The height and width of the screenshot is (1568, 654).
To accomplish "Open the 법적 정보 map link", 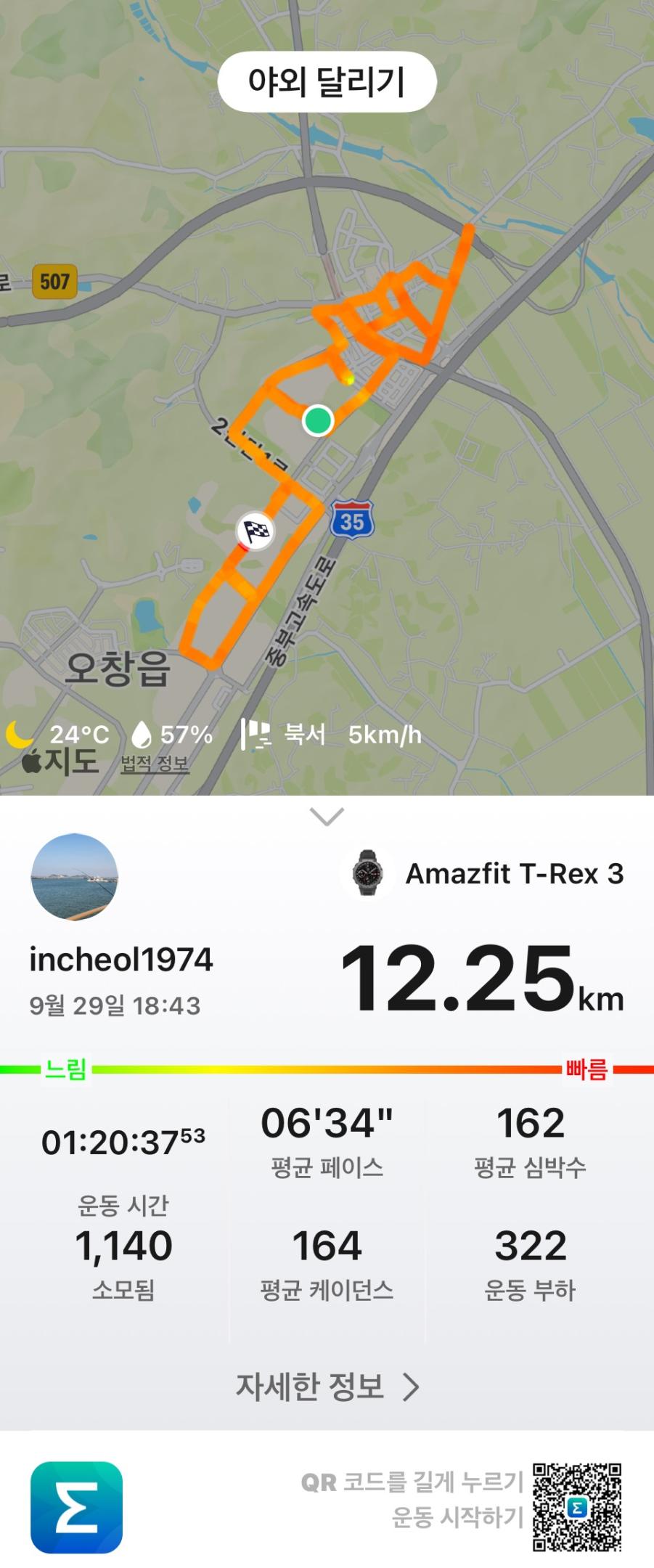I will tap(155, 764).
